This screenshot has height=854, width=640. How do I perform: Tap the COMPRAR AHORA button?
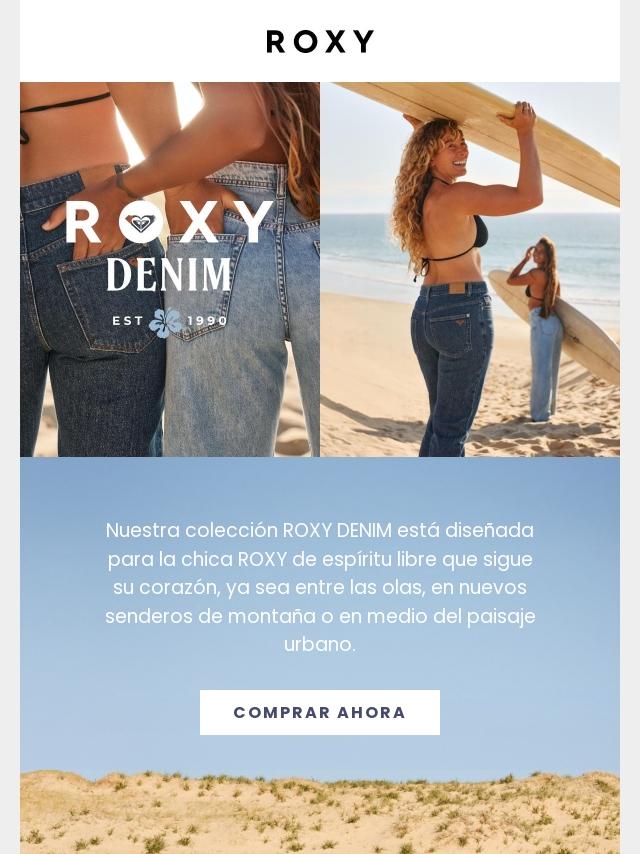[x=320, y=712]
